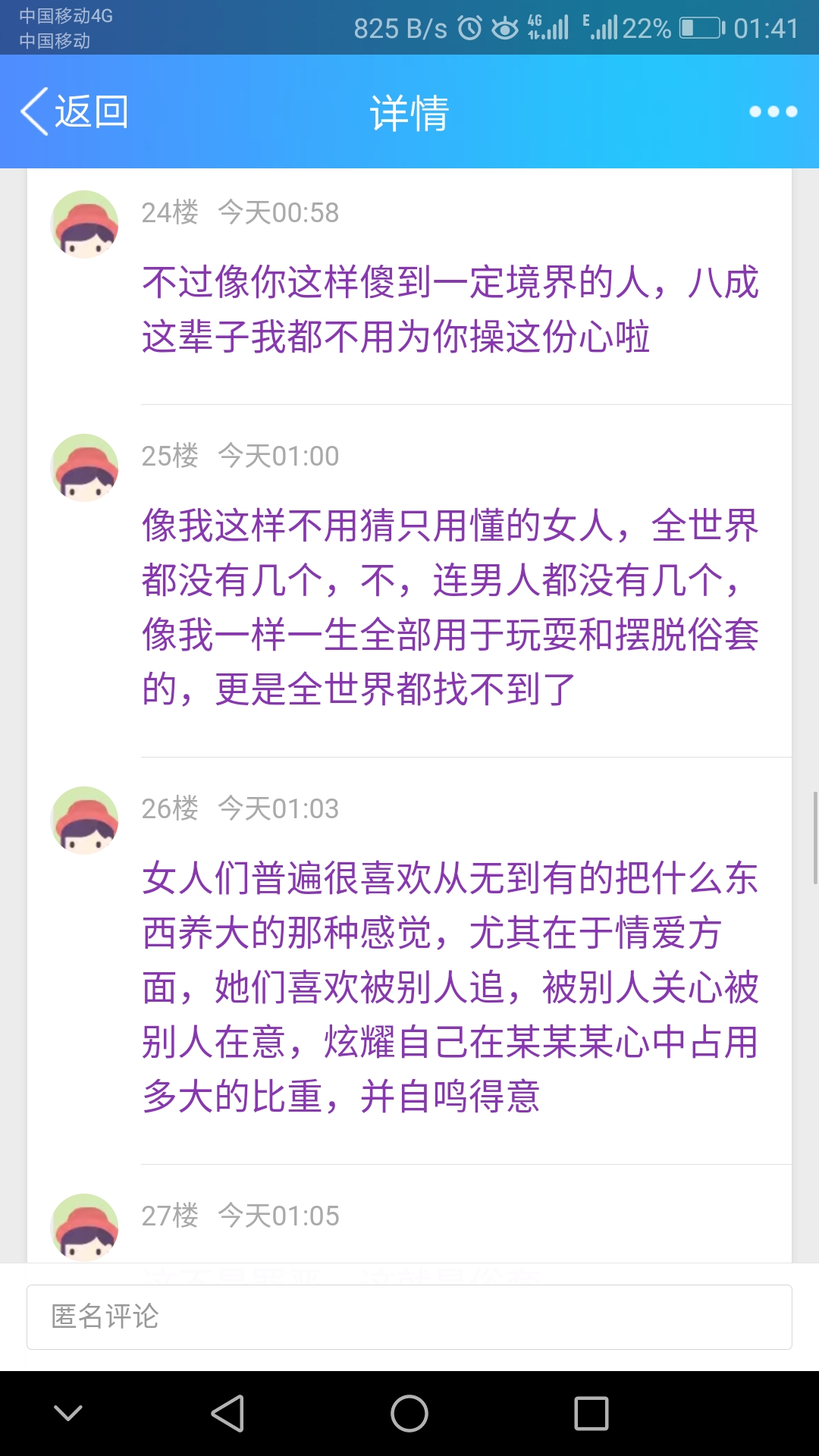Open the avatar of the 26楼 commenter
Image resolution: width=819 pixels, height=1456 pixels.
[84, 821]
